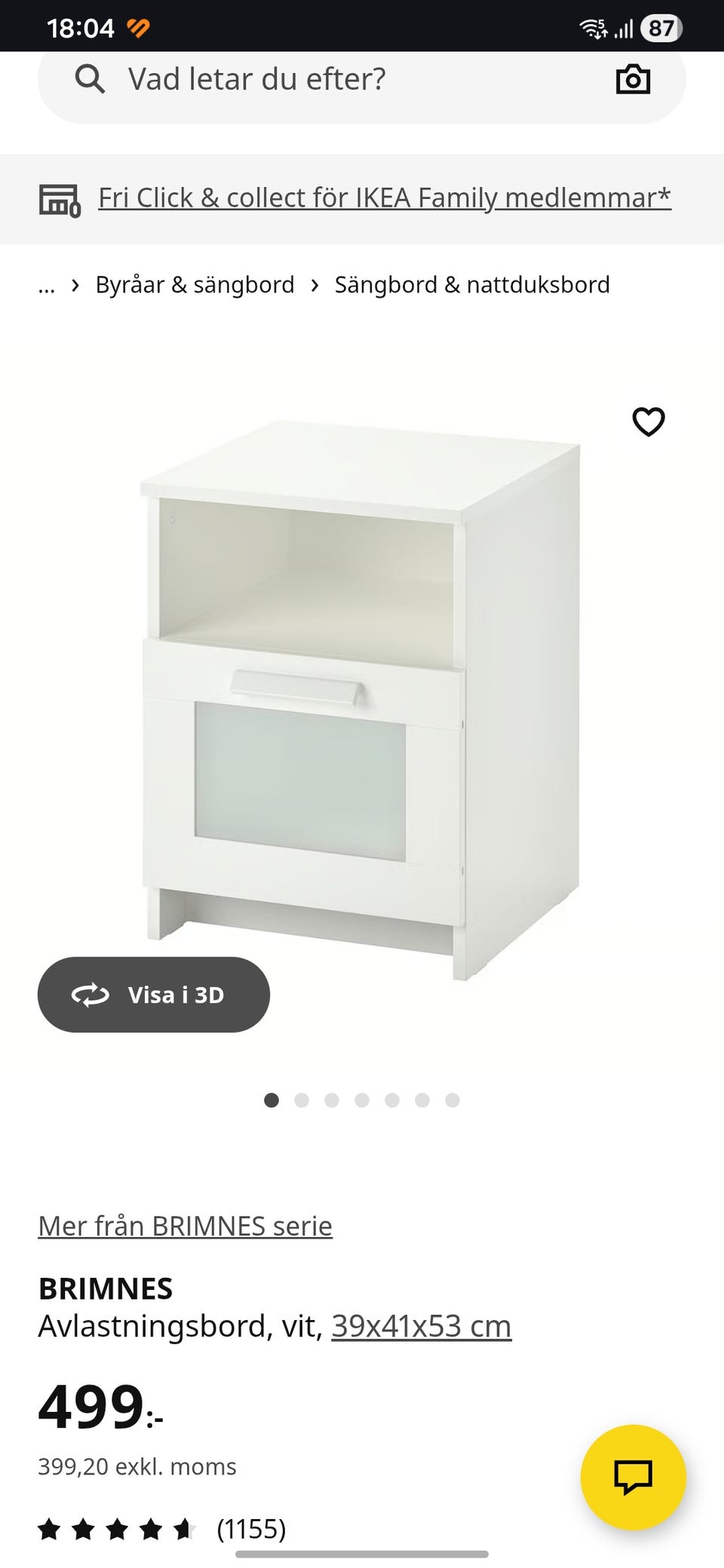Add BRIMNES to favorites with the heart
The image size is (724, 1568).
[x=648, y=421]
